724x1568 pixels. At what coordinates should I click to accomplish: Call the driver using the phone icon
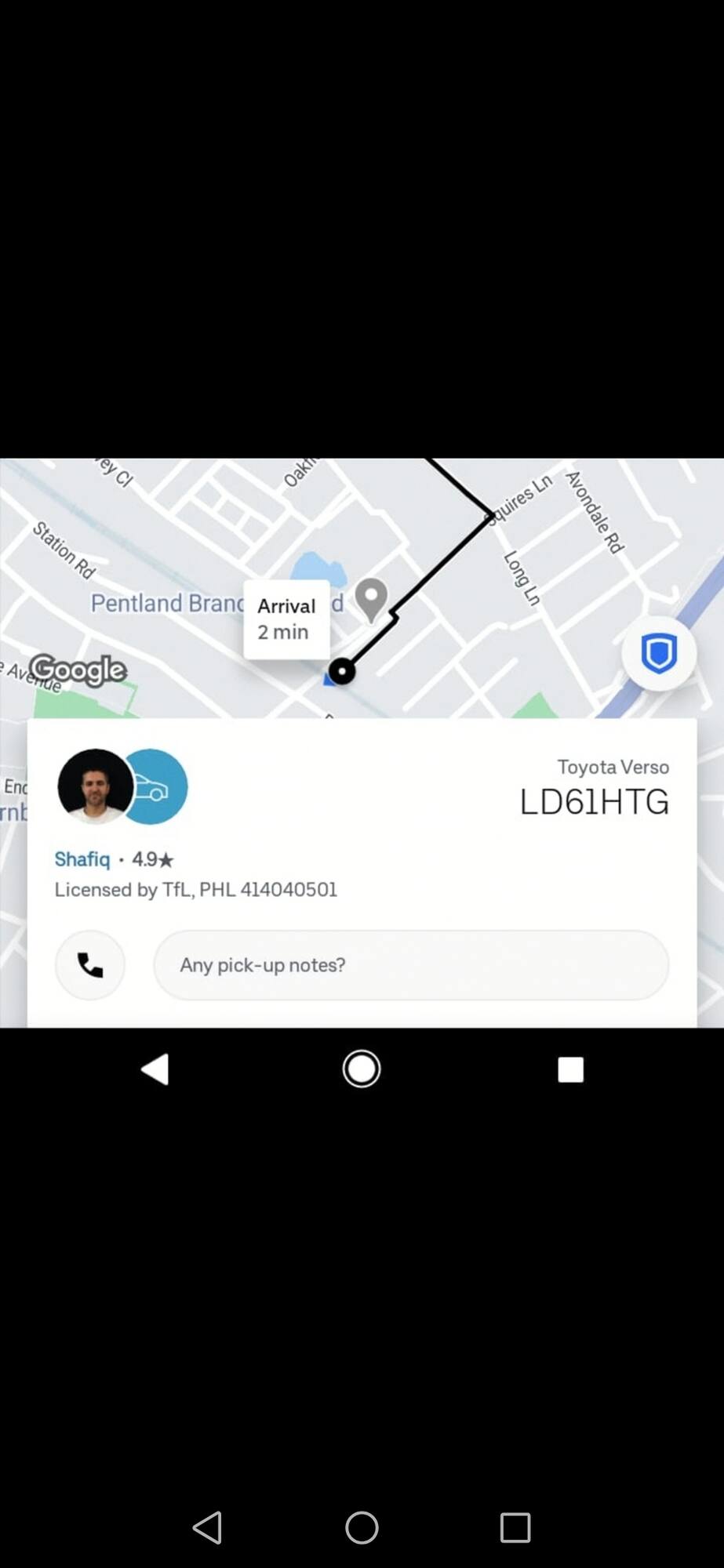point(90,965)
